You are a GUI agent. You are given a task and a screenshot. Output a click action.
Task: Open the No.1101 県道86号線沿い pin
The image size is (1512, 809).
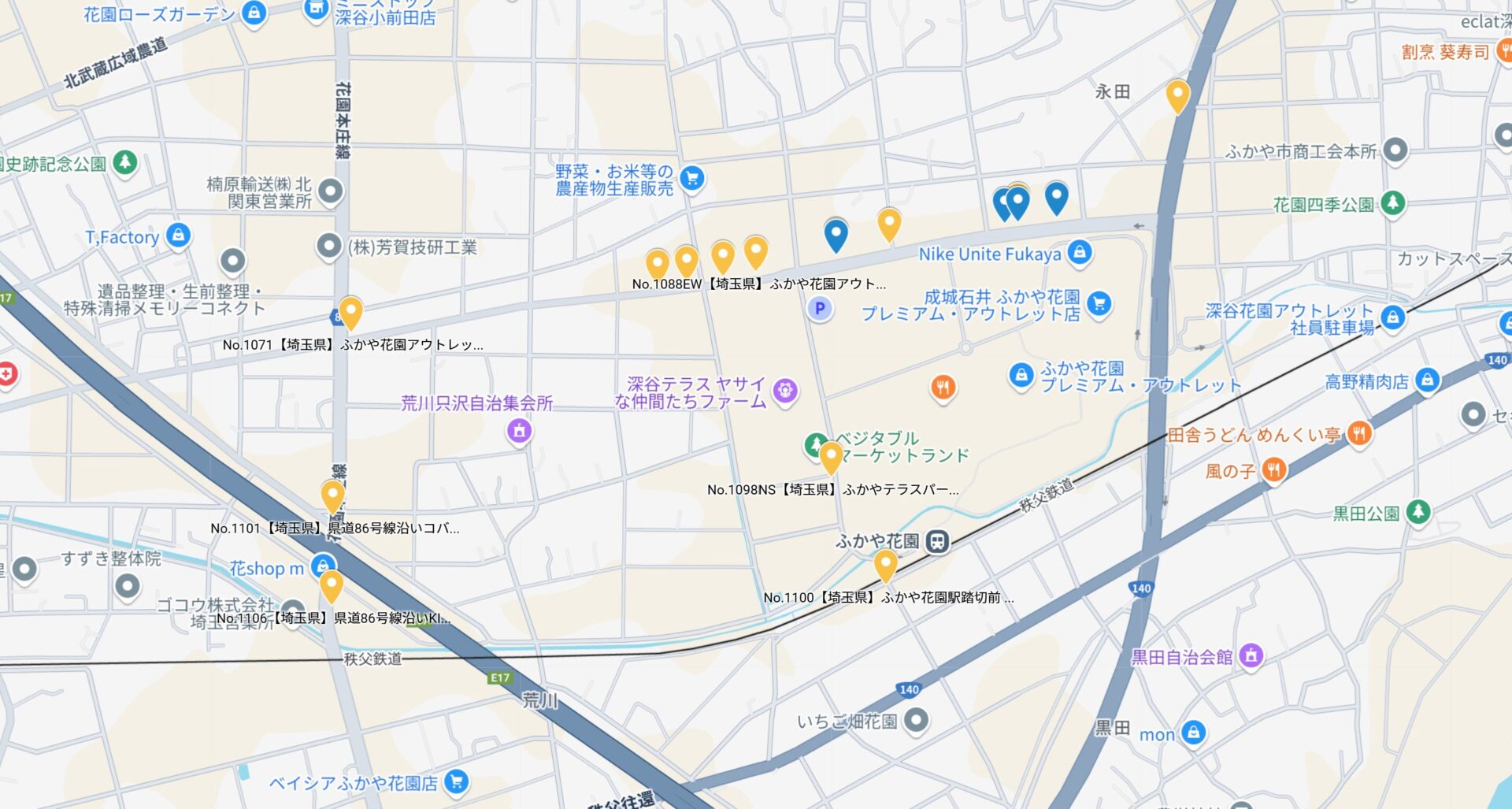(x=332, y=496)
